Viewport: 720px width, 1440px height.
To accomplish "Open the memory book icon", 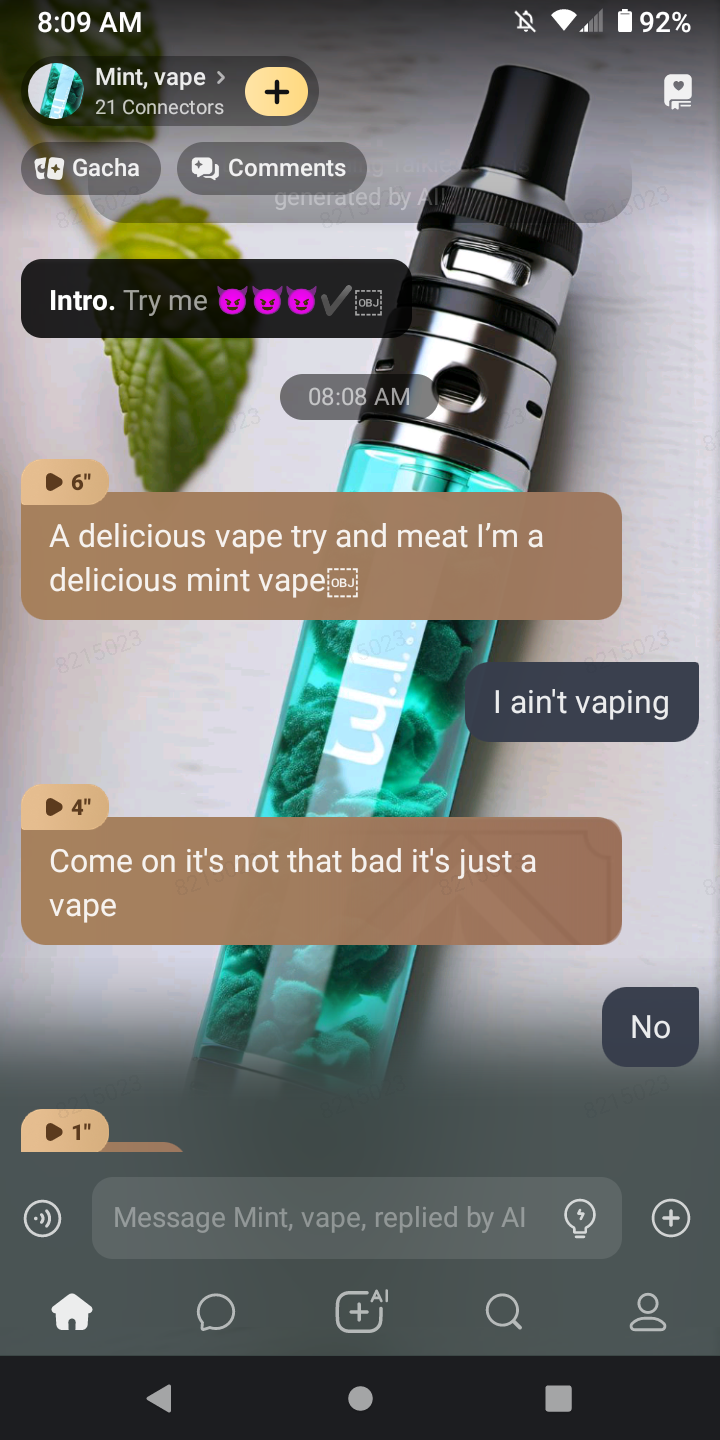I will 678,92.
